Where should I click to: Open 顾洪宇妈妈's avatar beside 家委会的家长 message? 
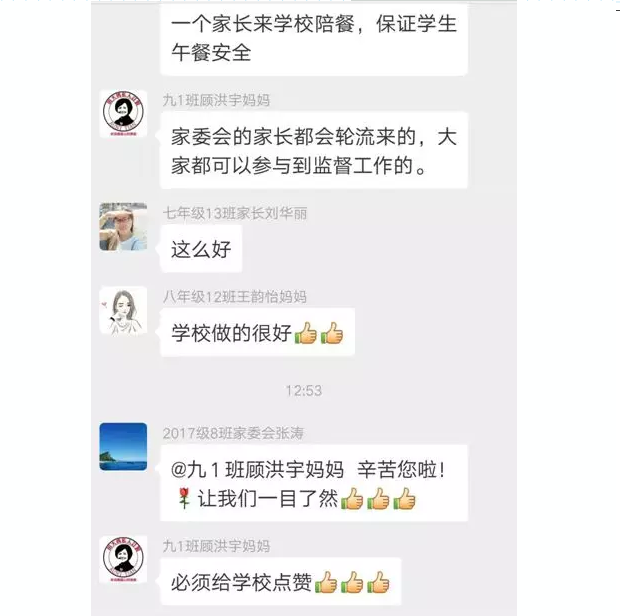point(124,114)
